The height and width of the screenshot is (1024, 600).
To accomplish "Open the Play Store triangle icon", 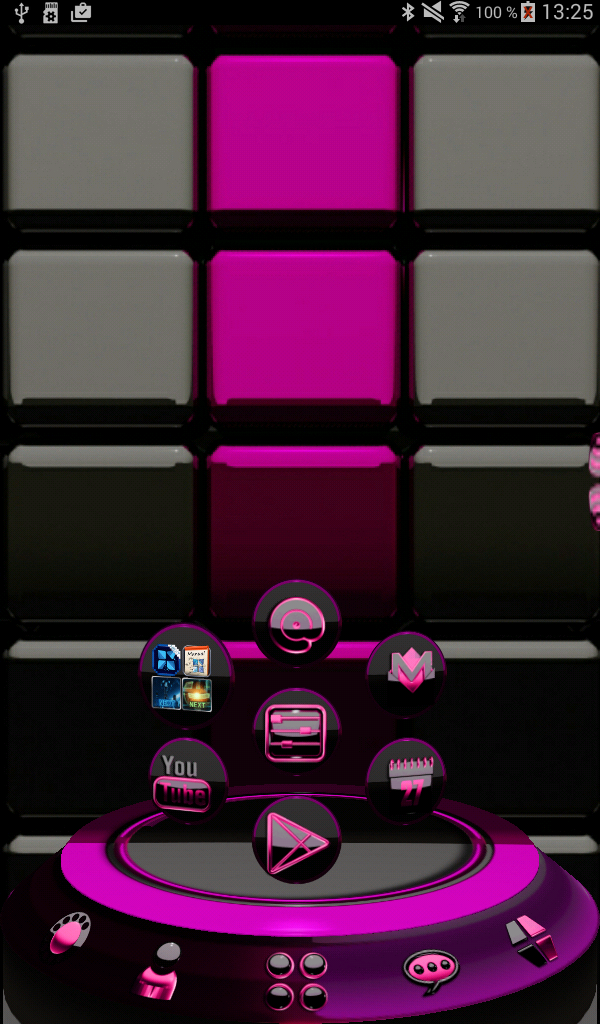I will click(296, 840).
